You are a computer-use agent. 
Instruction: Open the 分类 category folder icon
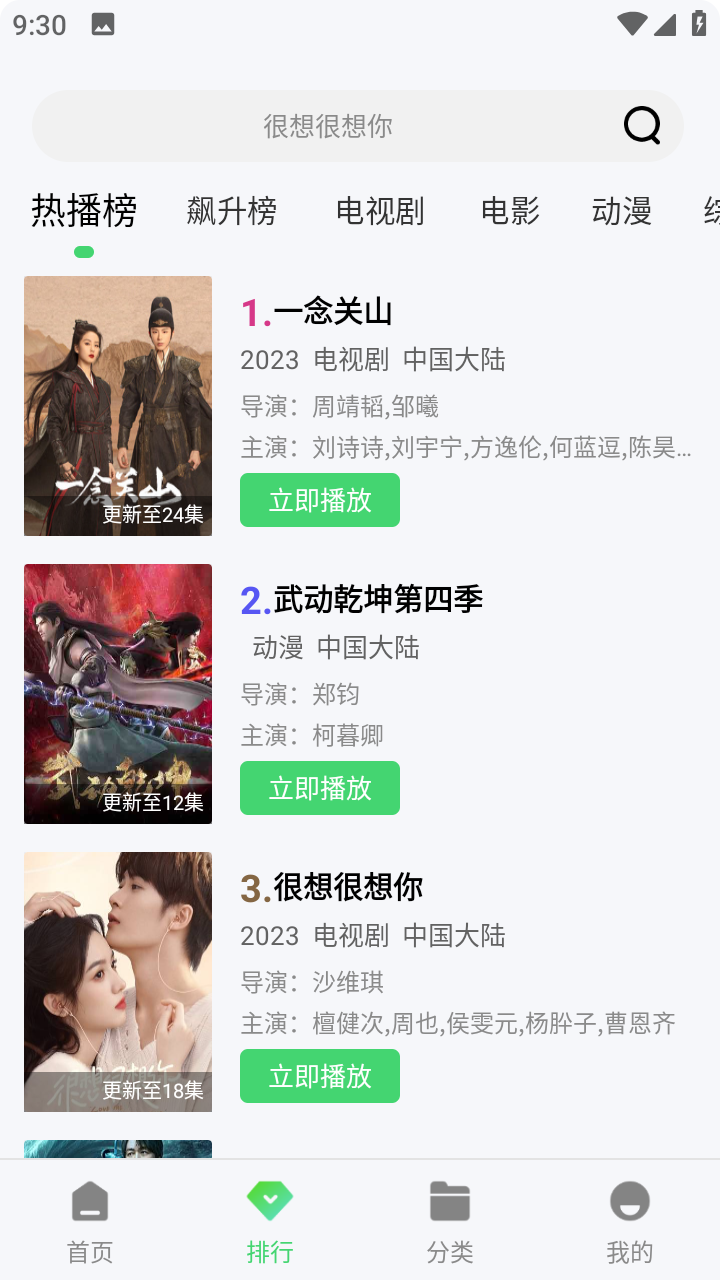point(449,1199)
